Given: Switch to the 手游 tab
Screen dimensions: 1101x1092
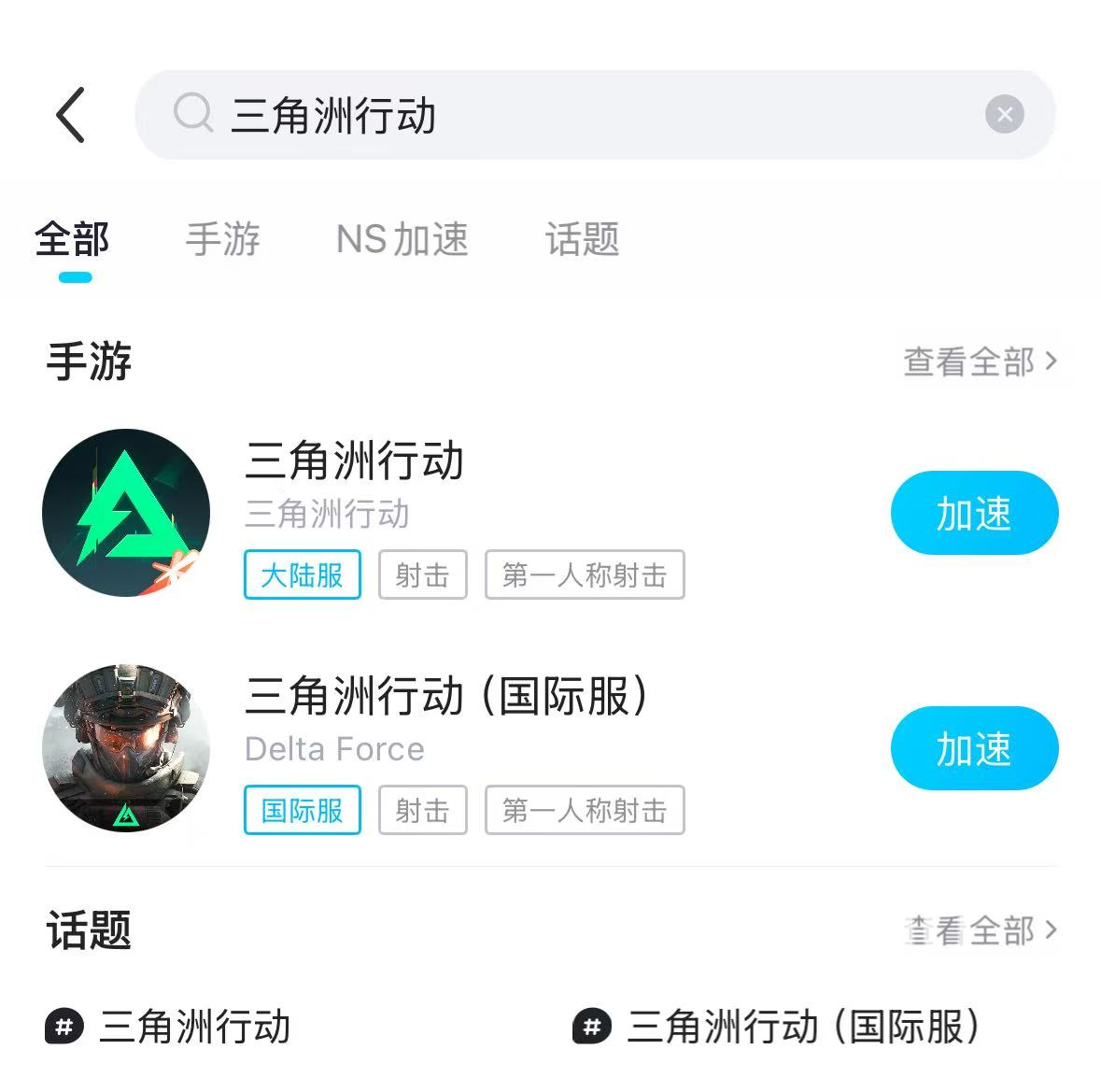Looking at the screenshot, I should (x=222, y=240).
